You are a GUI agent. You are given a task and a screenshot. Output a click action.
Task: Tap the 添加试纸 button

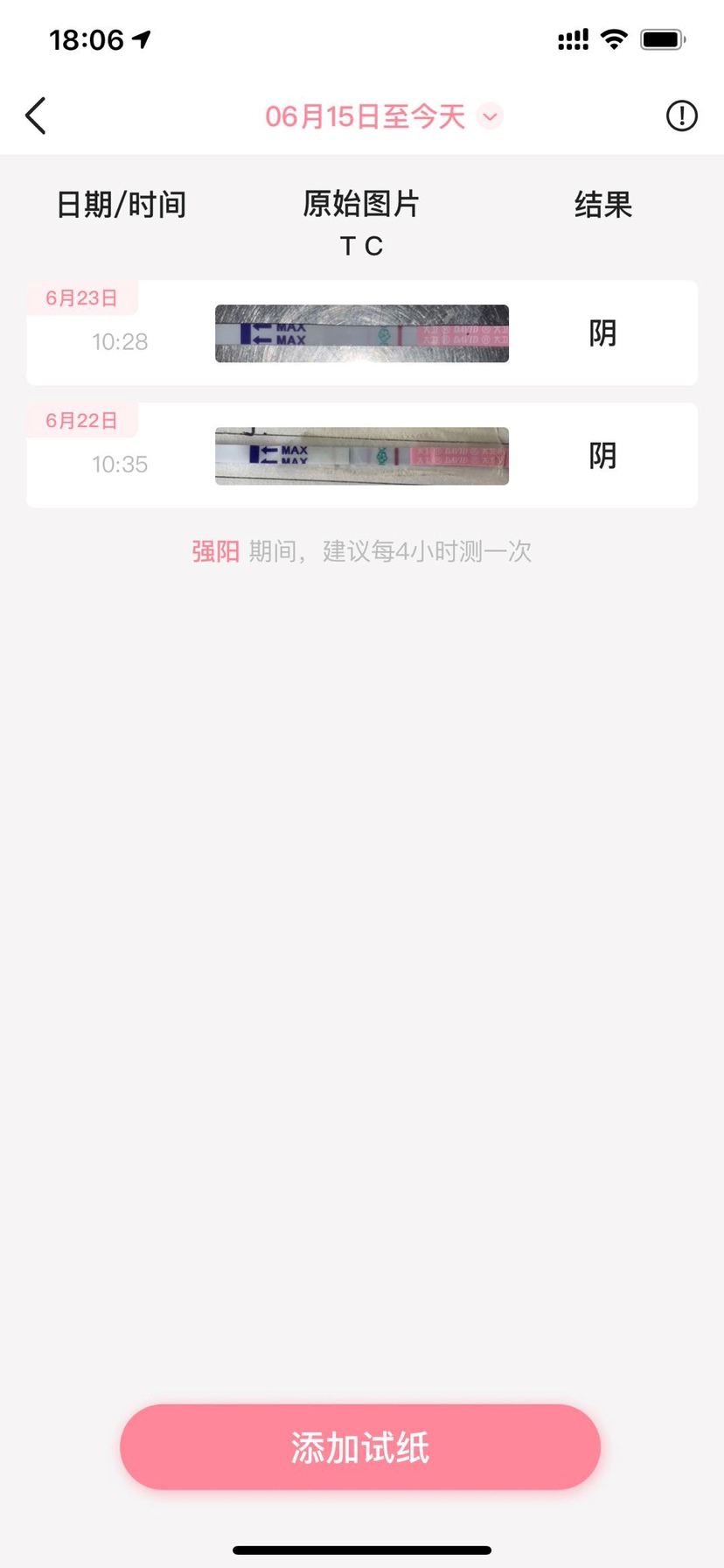pos(360,1447)
